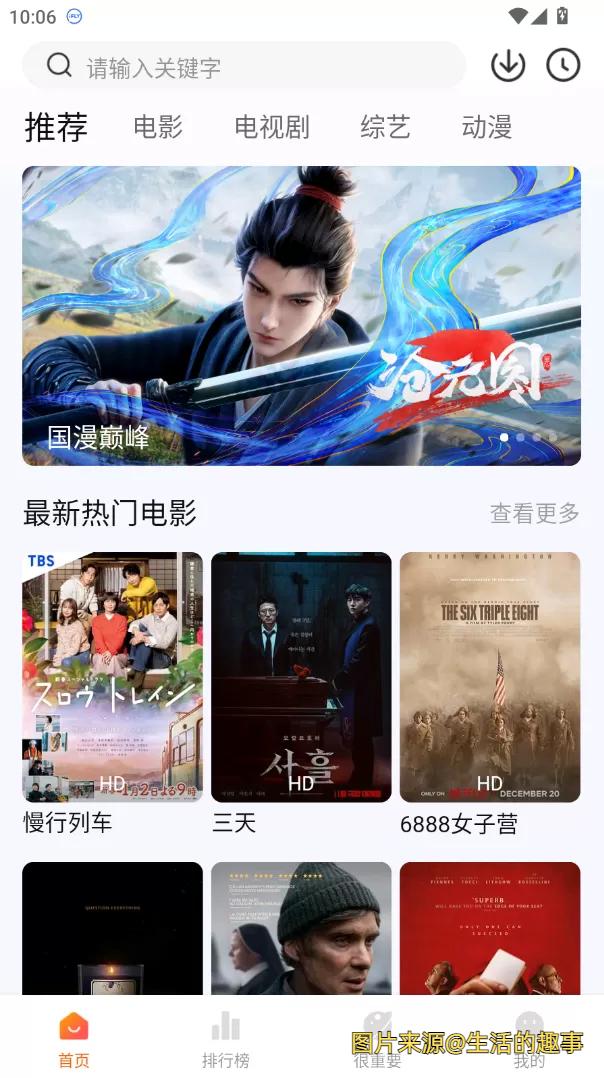Open the 国漫巅峰 featured banner

pos(301,315)
